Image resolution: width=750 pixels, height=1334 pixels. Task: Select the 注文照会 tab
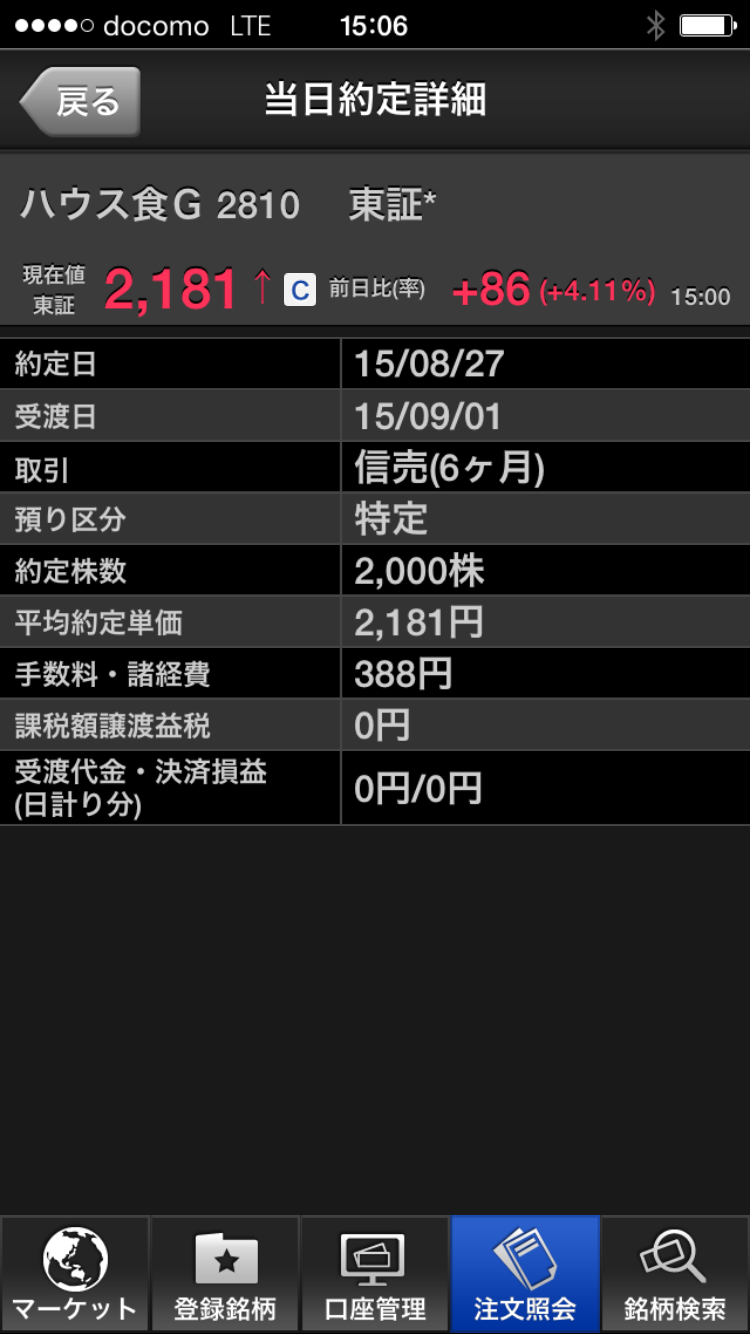(x=525, y=1275)
